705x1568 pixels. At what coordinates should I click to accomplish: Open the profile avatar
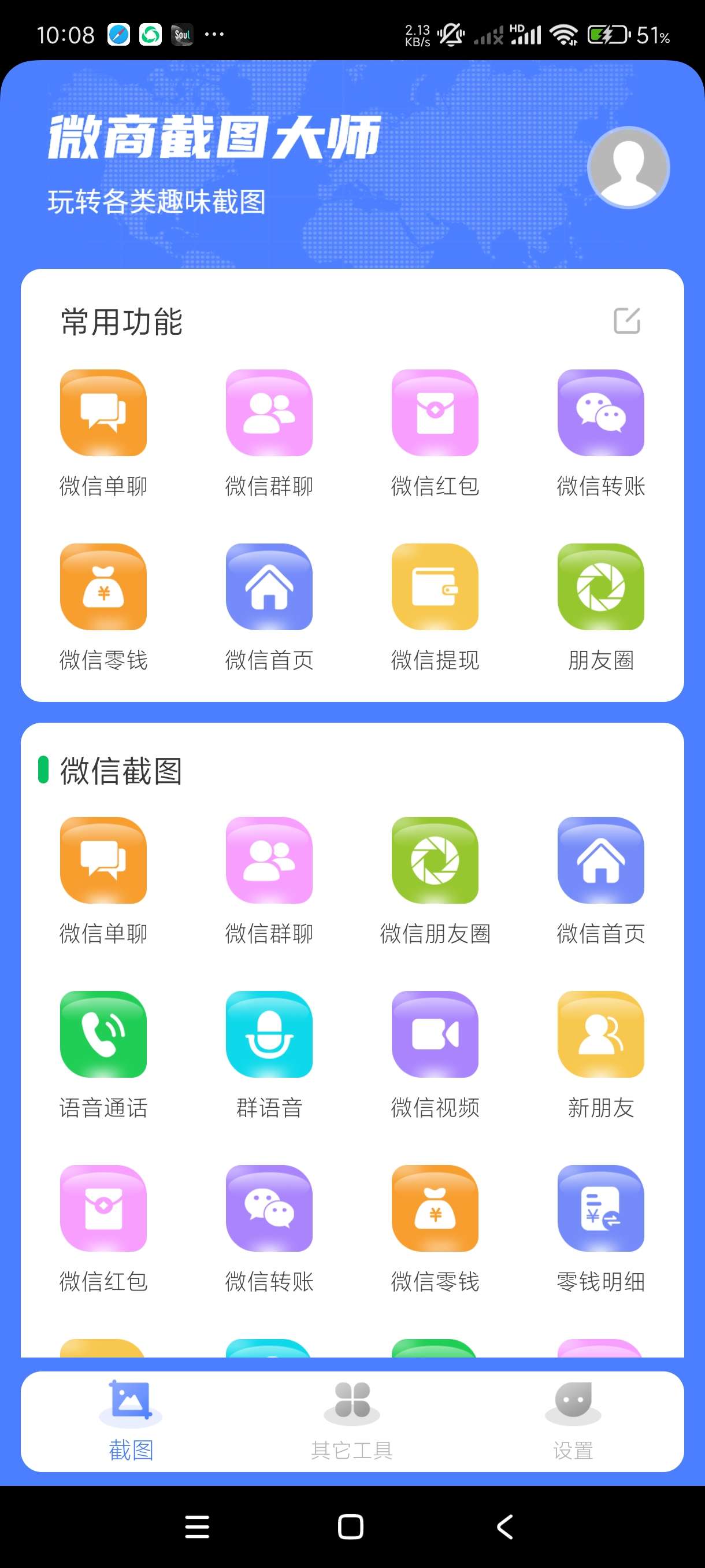point(628,168)
